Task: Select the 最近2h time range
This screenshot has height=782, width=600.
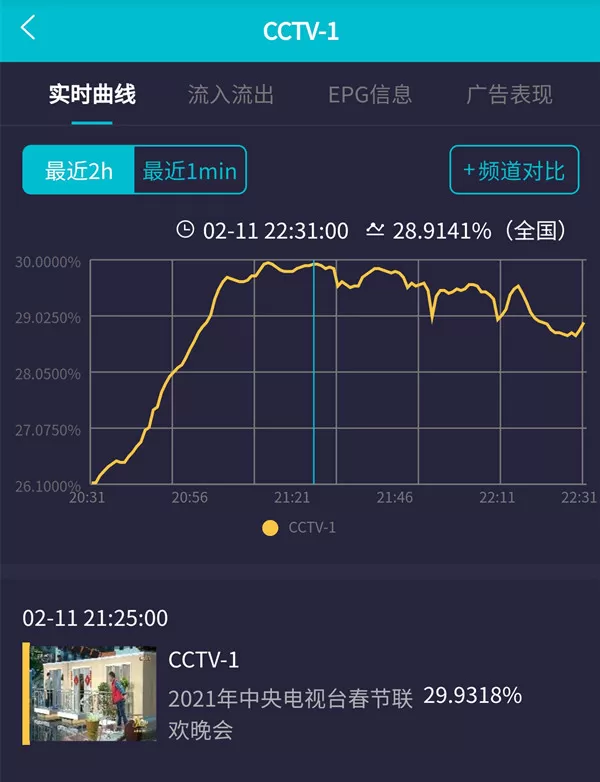Action: pyautogui.click(x=78, y=170)
